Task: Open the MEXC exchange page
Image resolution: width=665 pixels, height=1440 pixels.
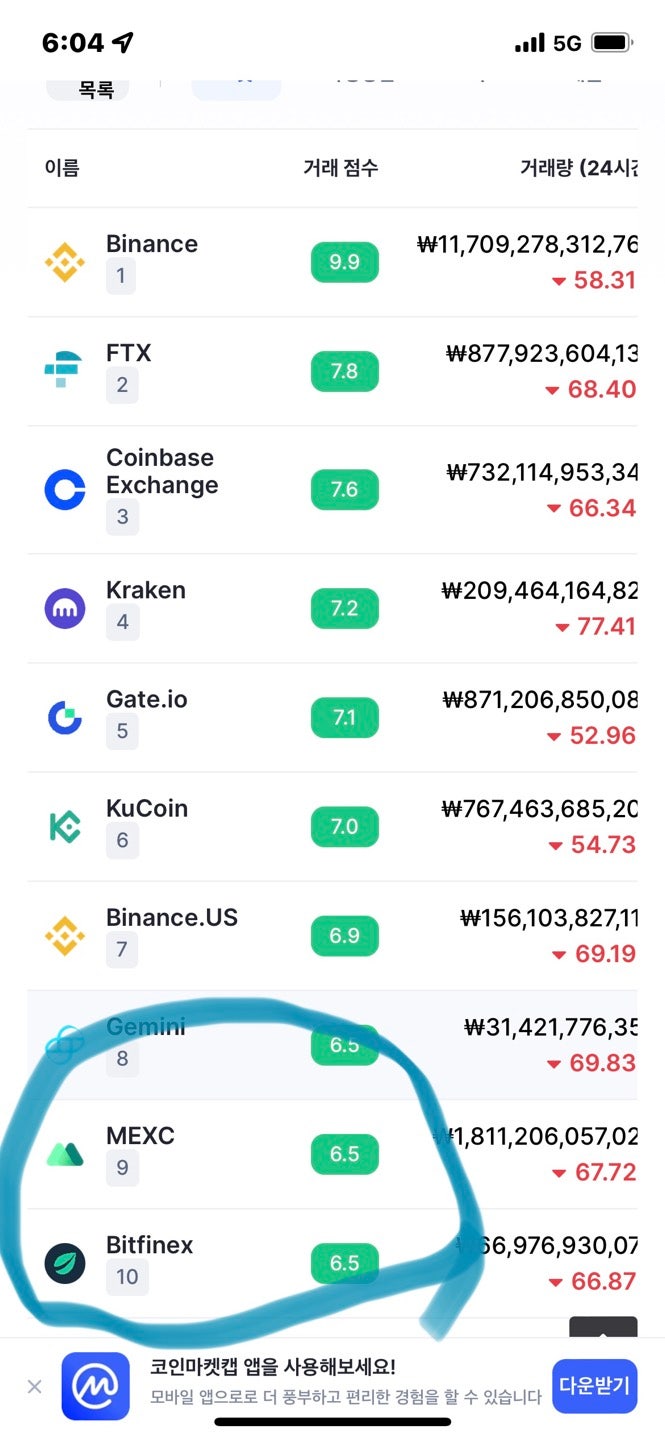Action: [140, 1137]
